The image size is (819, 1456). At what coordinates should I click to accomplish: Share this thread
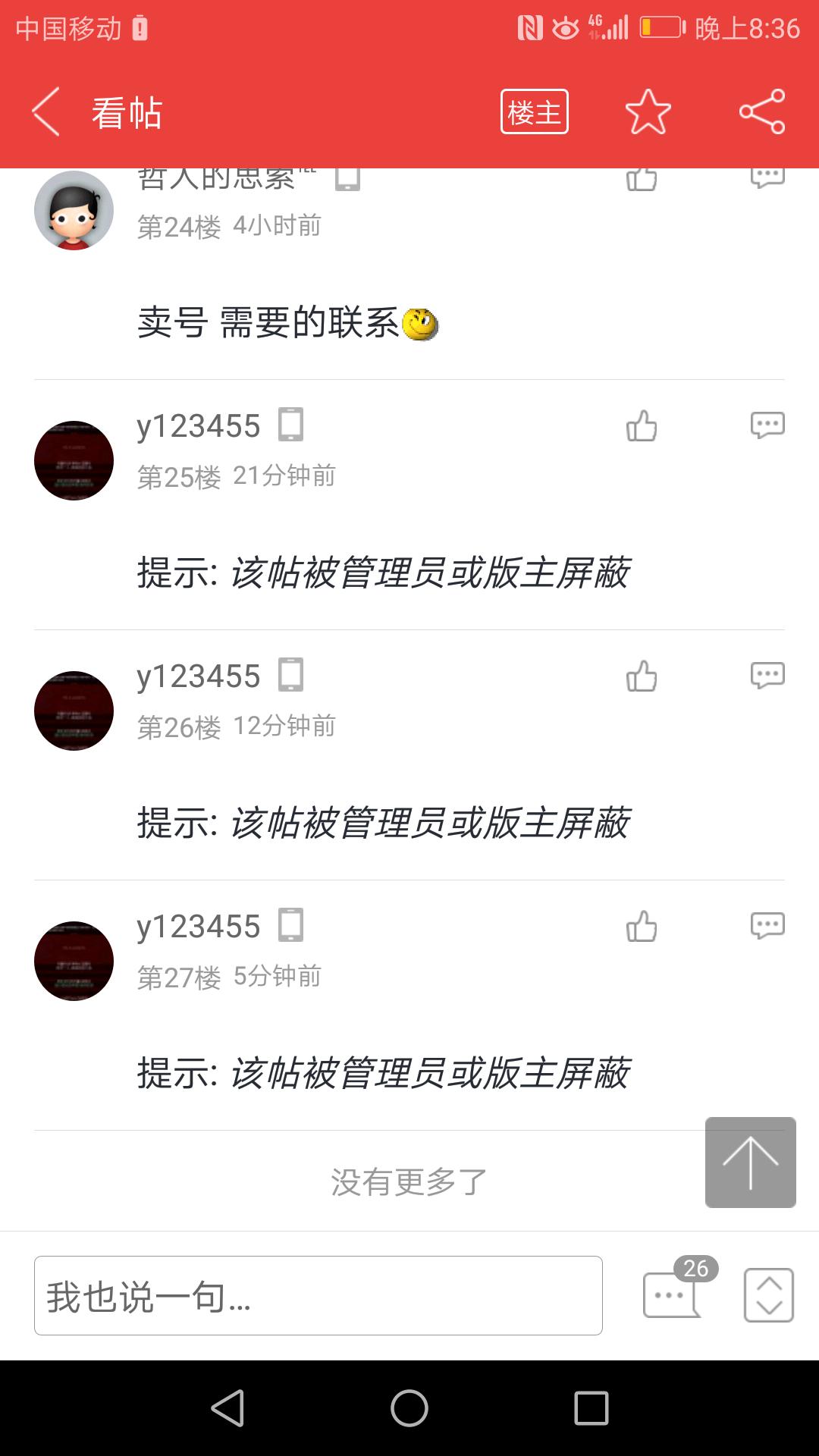(762, 112)
